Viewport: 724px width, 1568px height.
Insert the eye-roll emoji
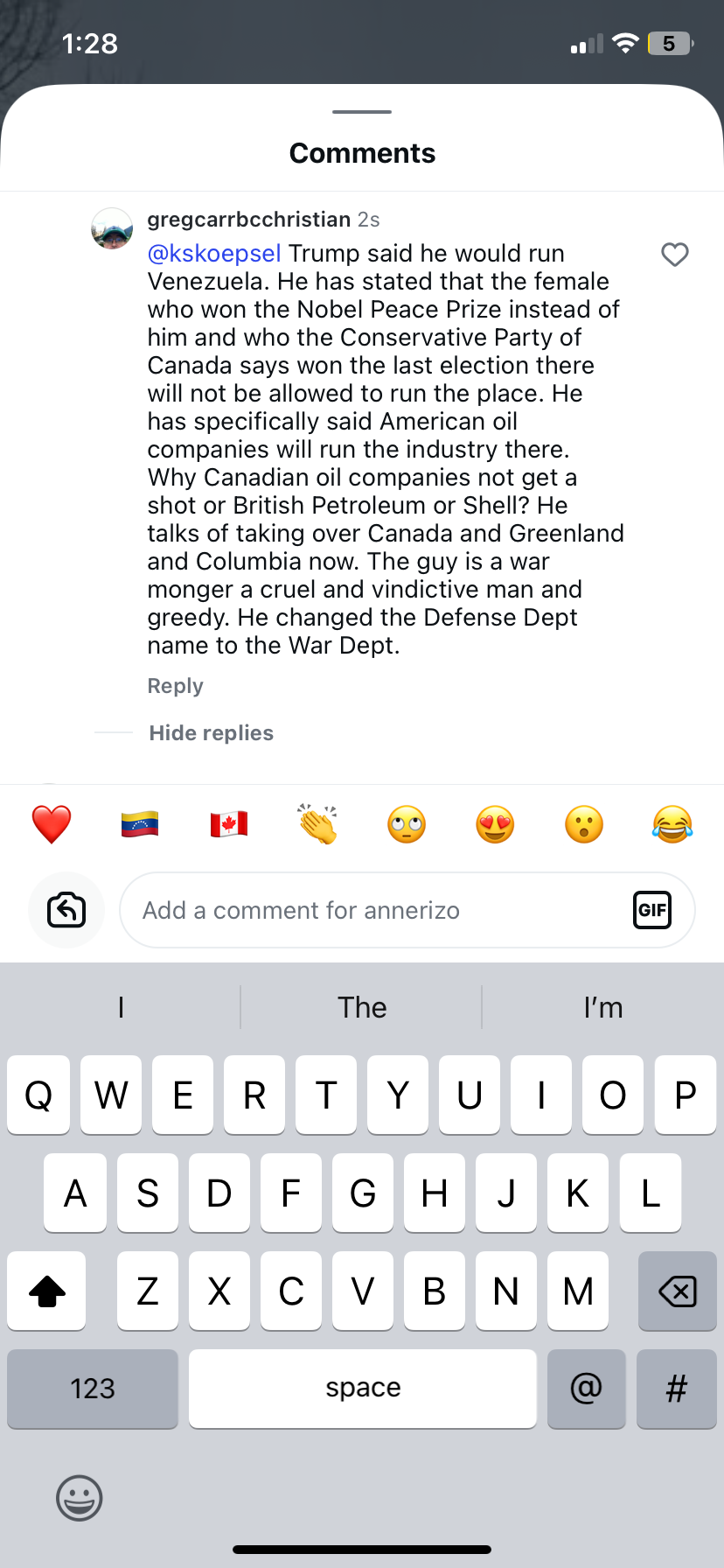pyautogui.click(x=407, y=824)
